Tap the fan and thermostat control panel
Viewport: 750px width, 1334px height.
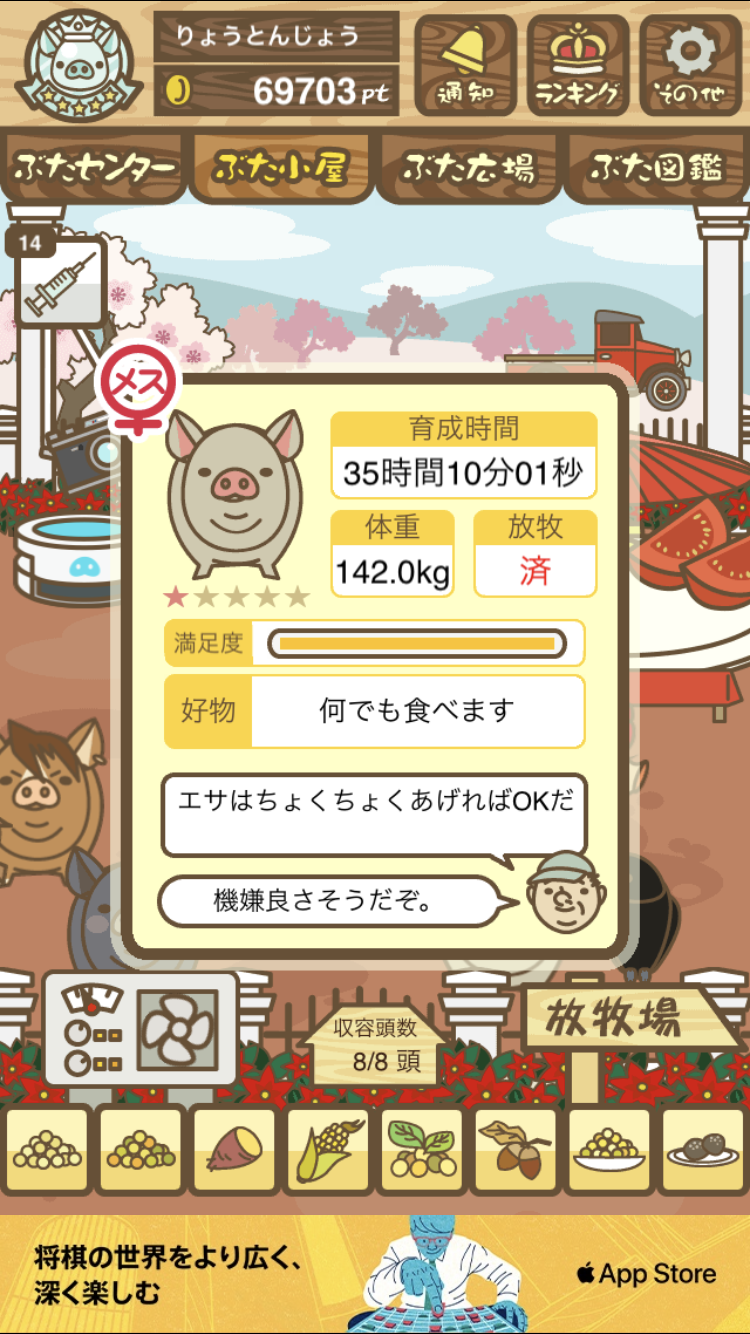pos(141,1030)
